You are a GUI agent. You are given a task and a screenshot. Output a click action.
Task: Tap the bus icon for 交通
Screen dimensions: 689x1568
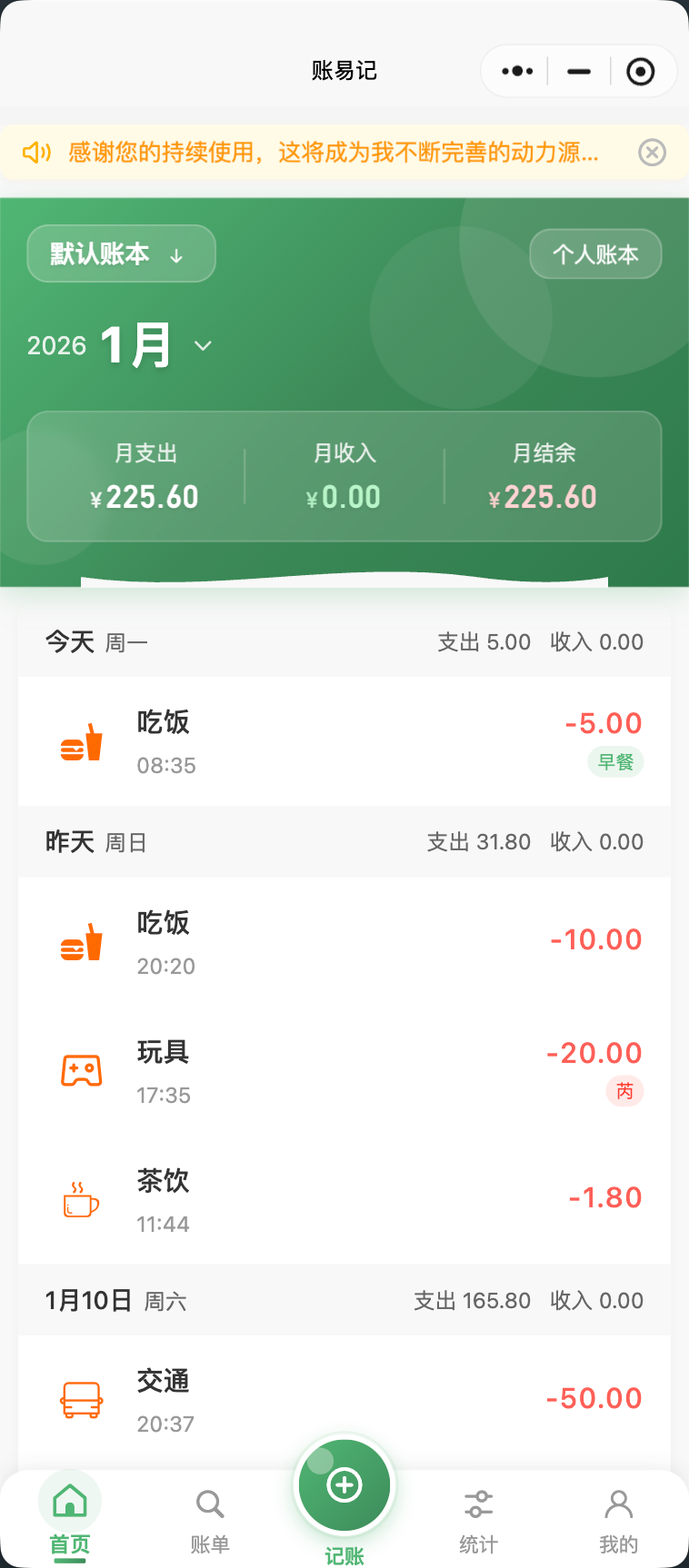coord(81,1399)
